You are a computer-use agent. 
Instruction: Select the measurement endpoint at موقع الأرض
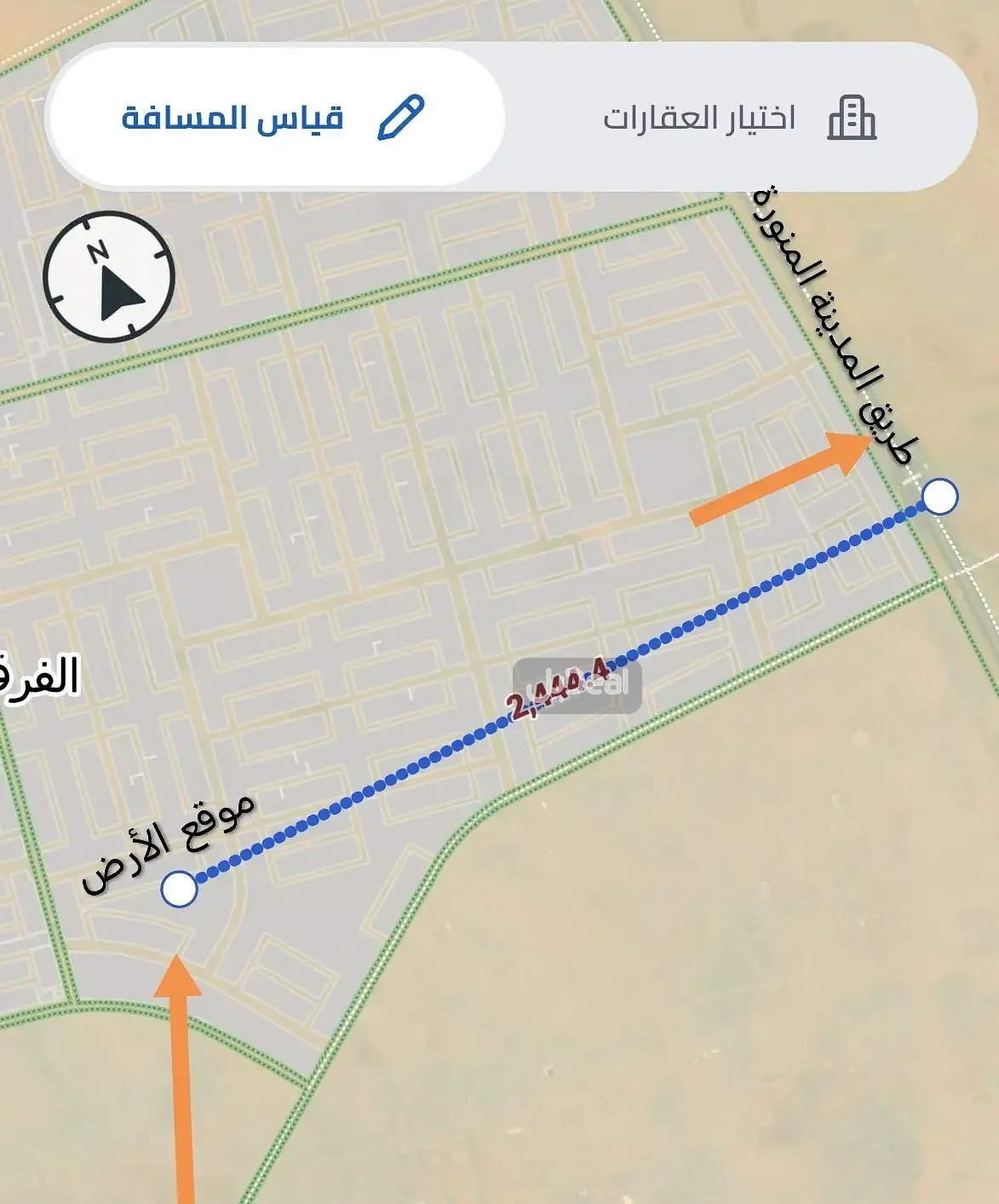point(179,889)
